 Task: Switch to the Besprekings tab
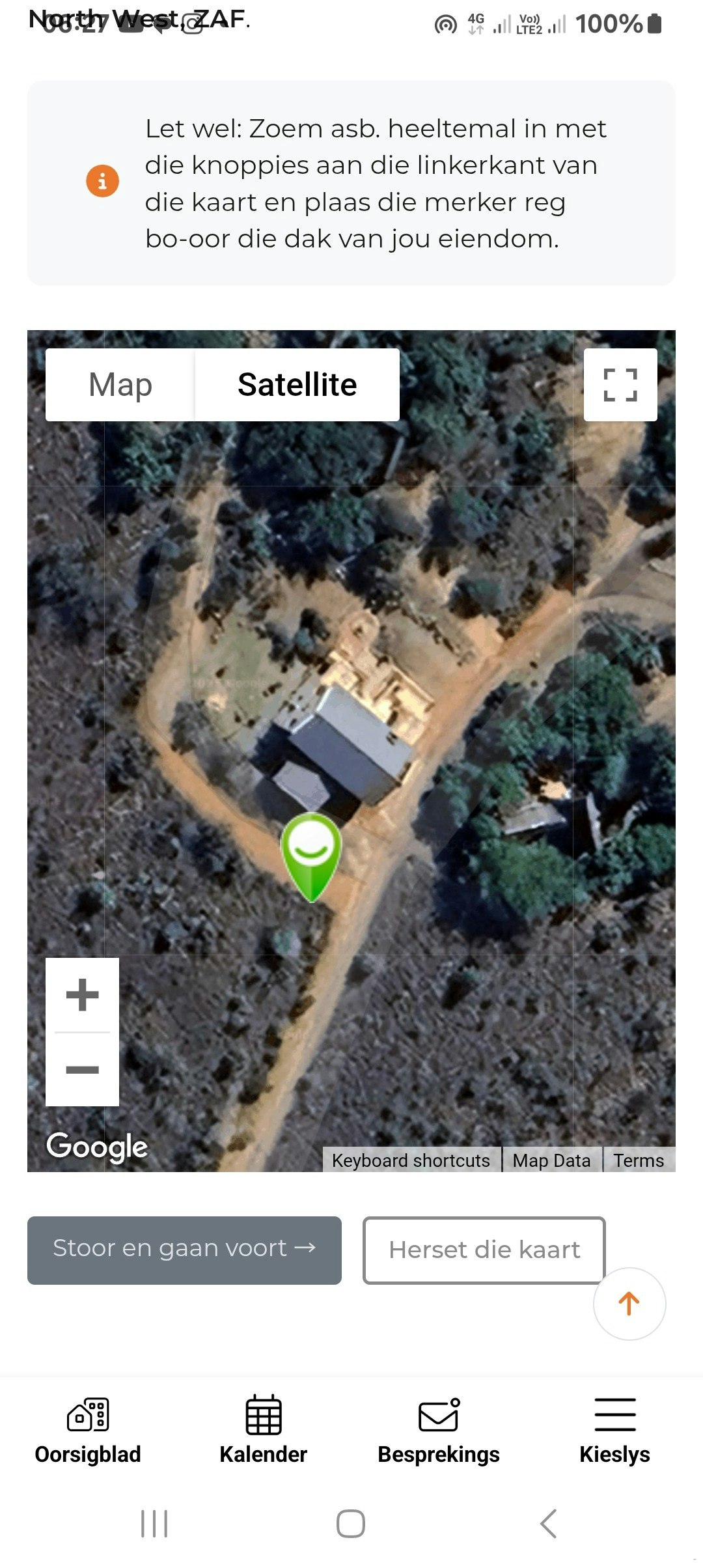(x=439, y=1430)
